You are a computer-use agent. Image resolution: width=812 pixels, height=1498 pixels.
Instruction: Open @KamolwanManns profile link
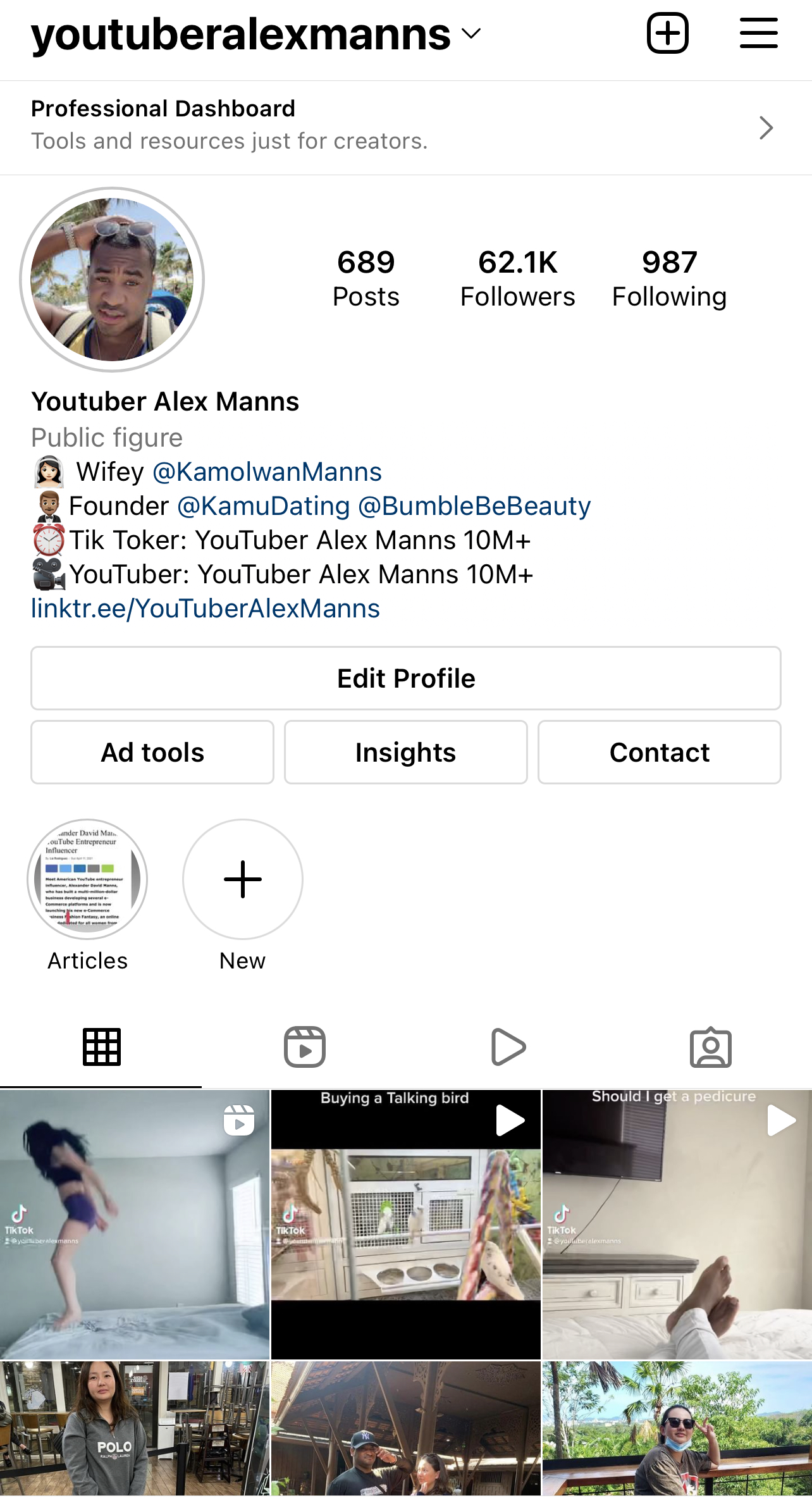267,472
